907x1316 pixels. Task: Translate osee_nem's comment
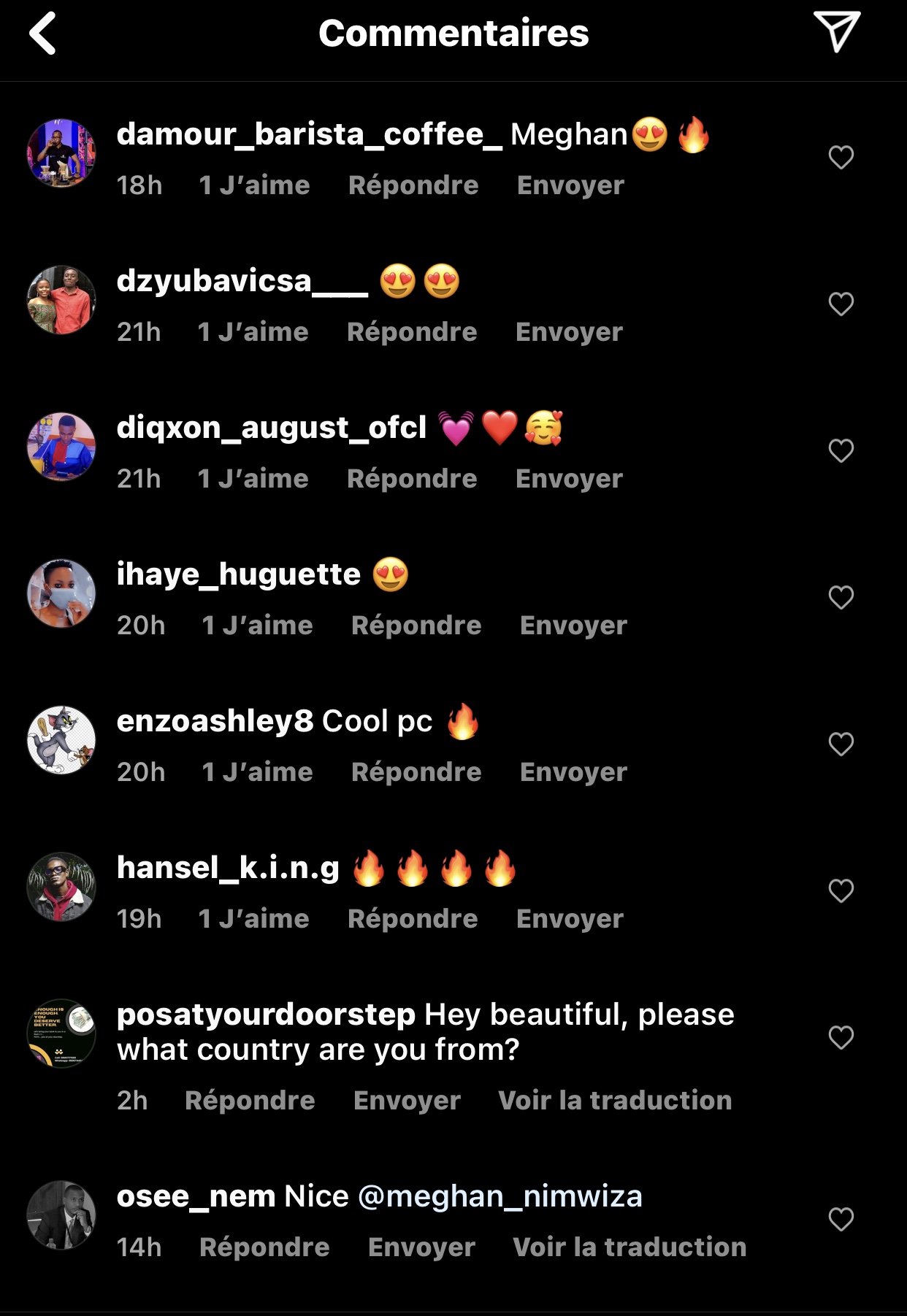(x=629, y=1247)
